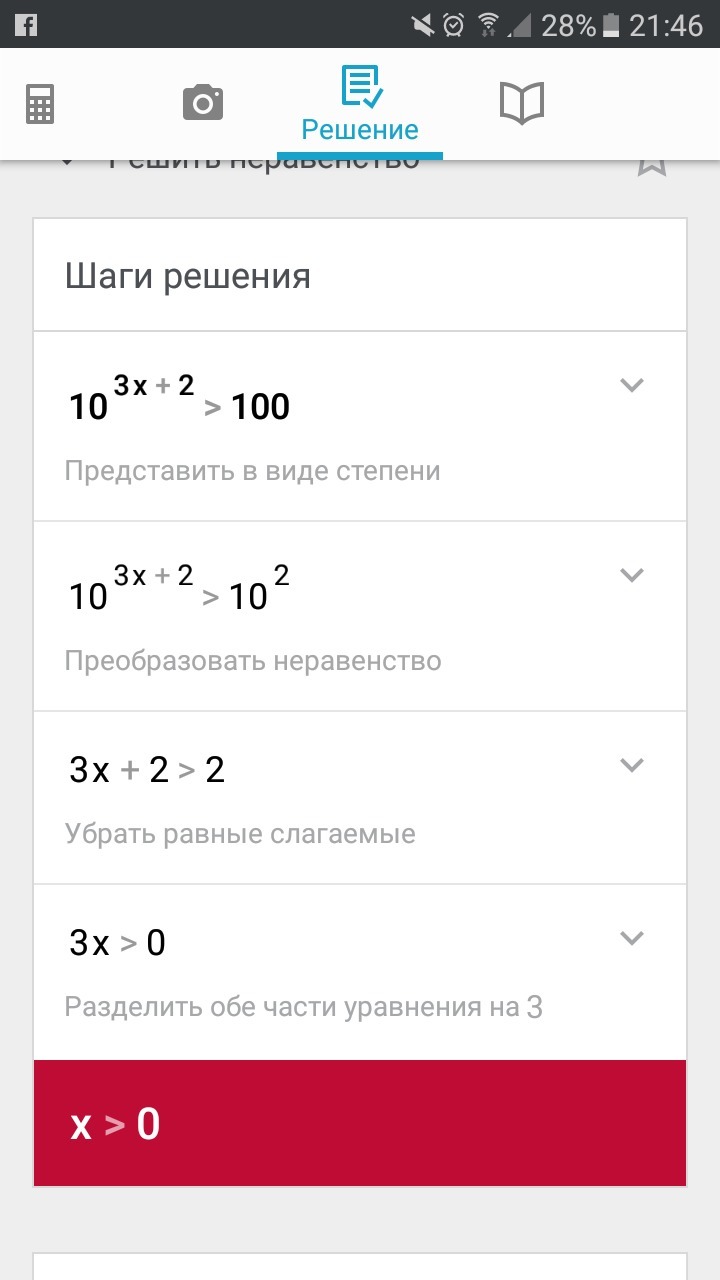Expand the step 'Представить в виде степени'
This screenshot has height=1280, width=720.
pos(631,385)
